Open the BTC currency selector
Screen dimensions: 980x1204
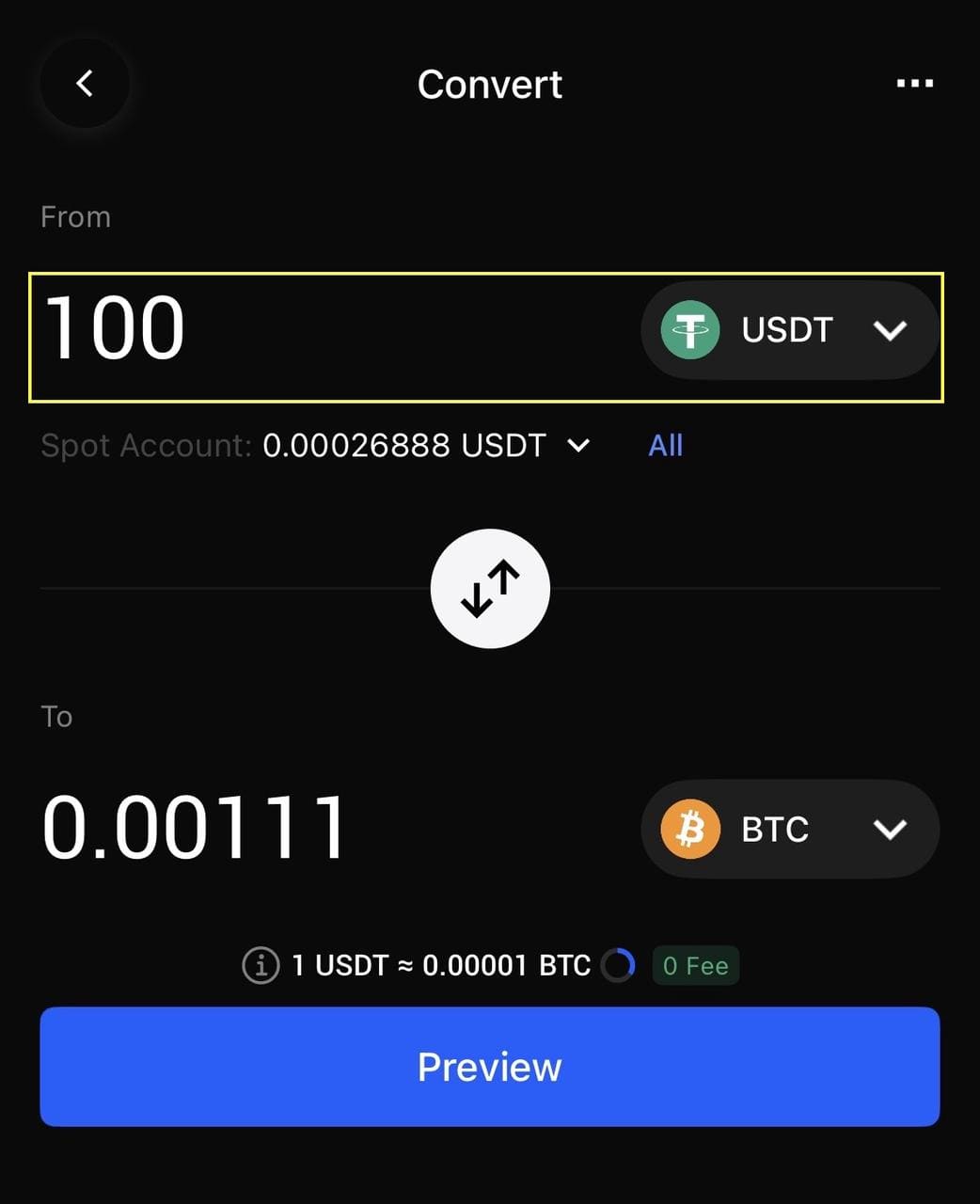tap(788, 829)
